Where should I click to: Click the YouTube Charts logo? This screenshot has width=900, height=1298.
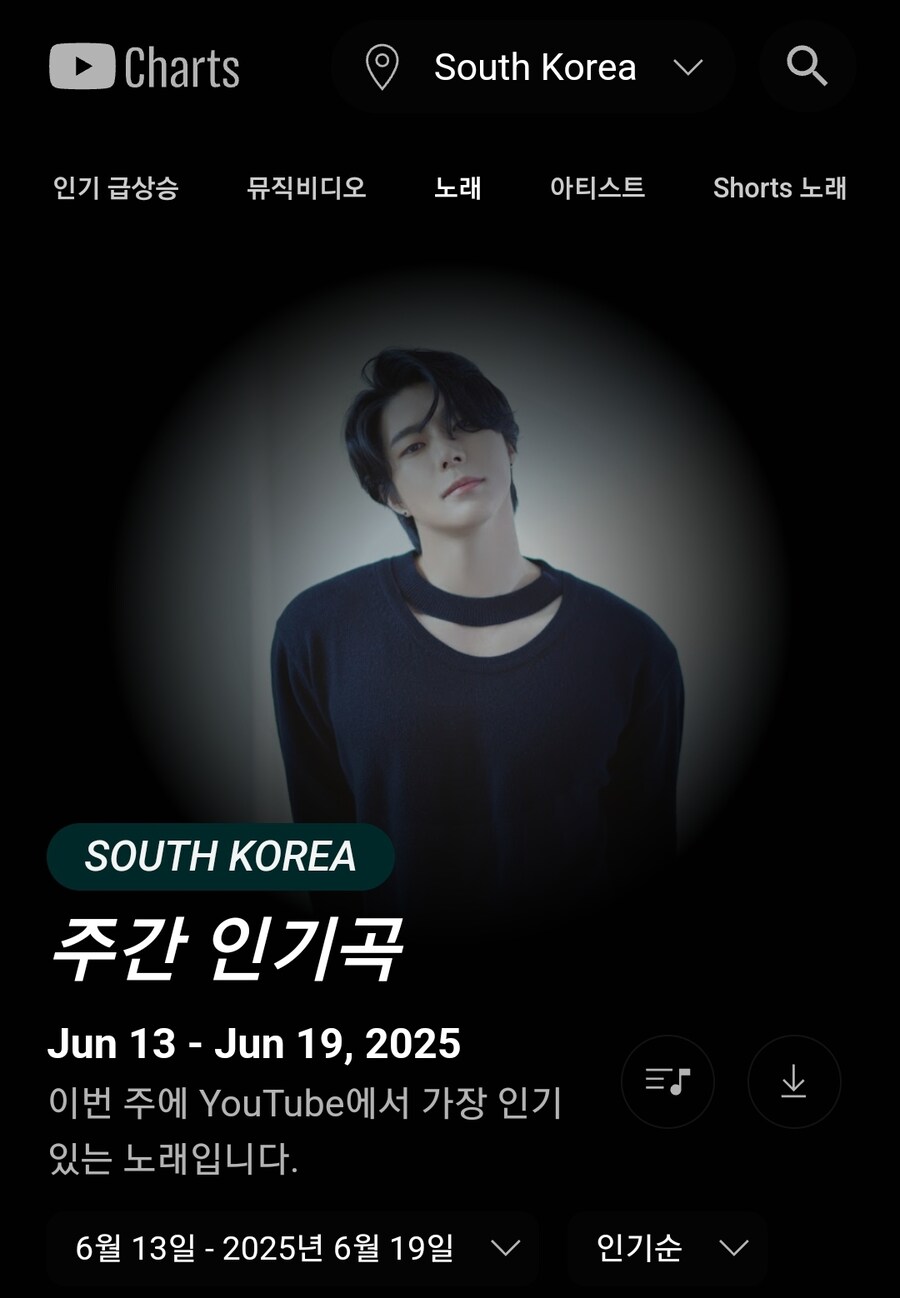pyautogui.click(x=145, y=67)
